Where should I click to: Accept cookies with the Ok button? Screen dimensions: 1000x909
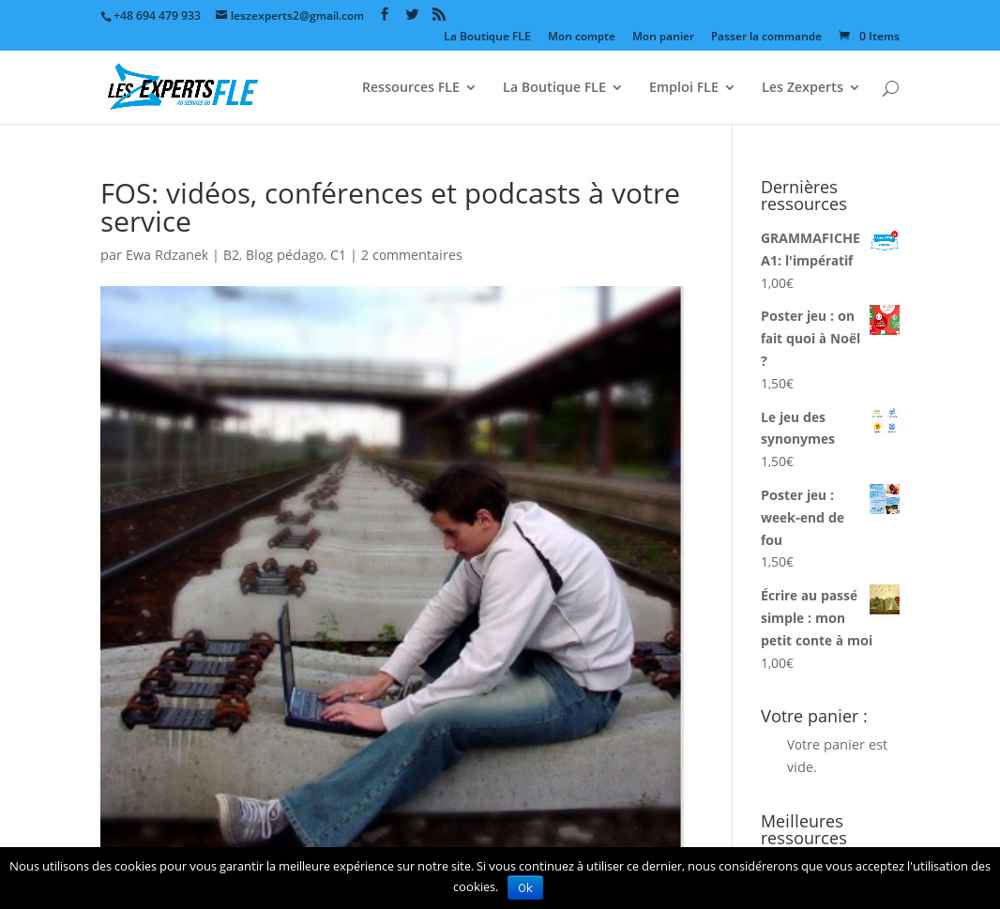(524, 888)
